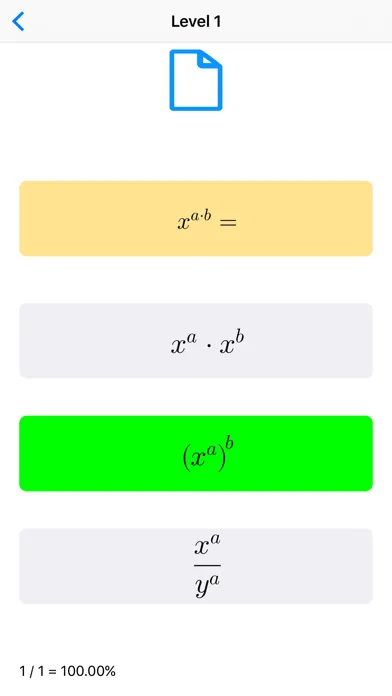
Task: Pick the fraction x^a over y^a answer
Action: [196, 566]
